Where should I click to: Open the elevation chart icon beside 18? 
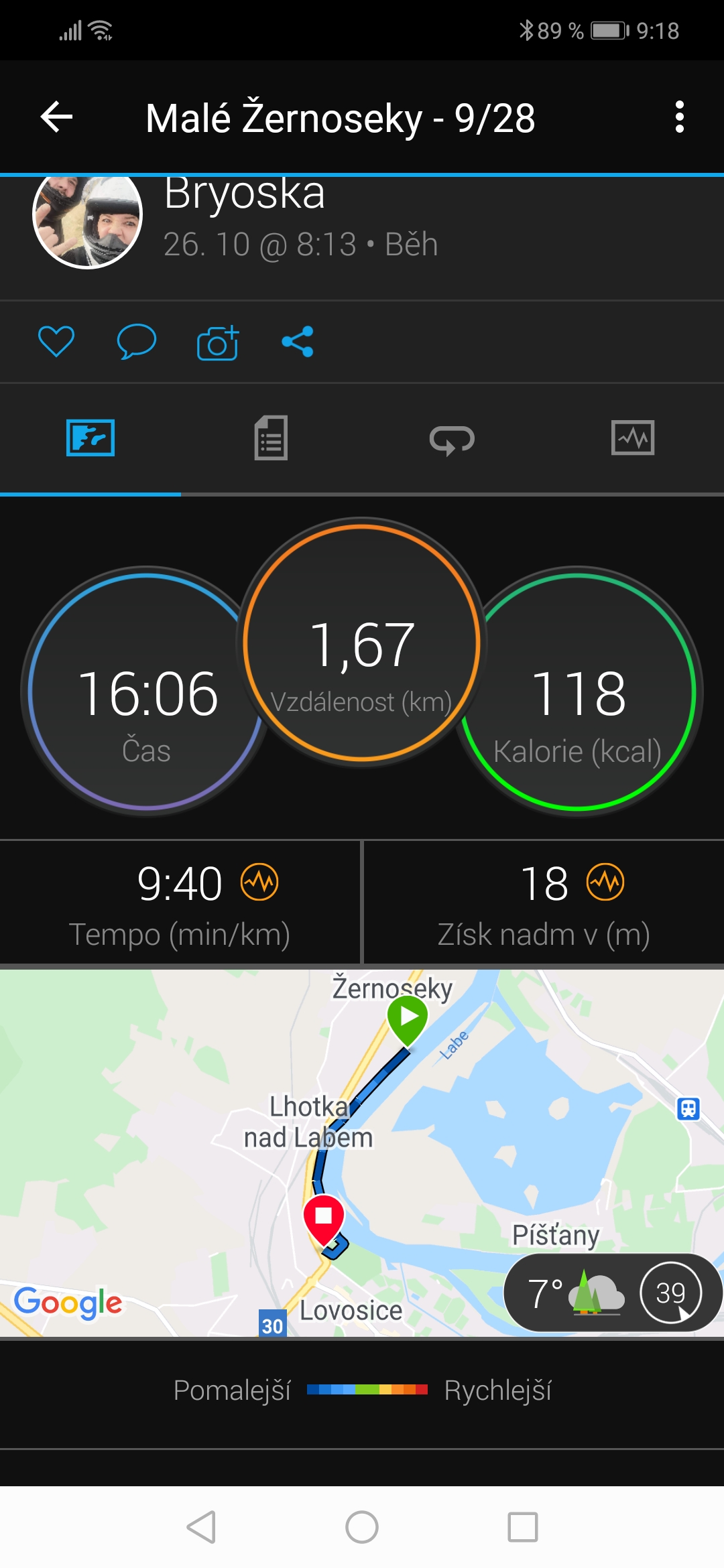point(605,882)
